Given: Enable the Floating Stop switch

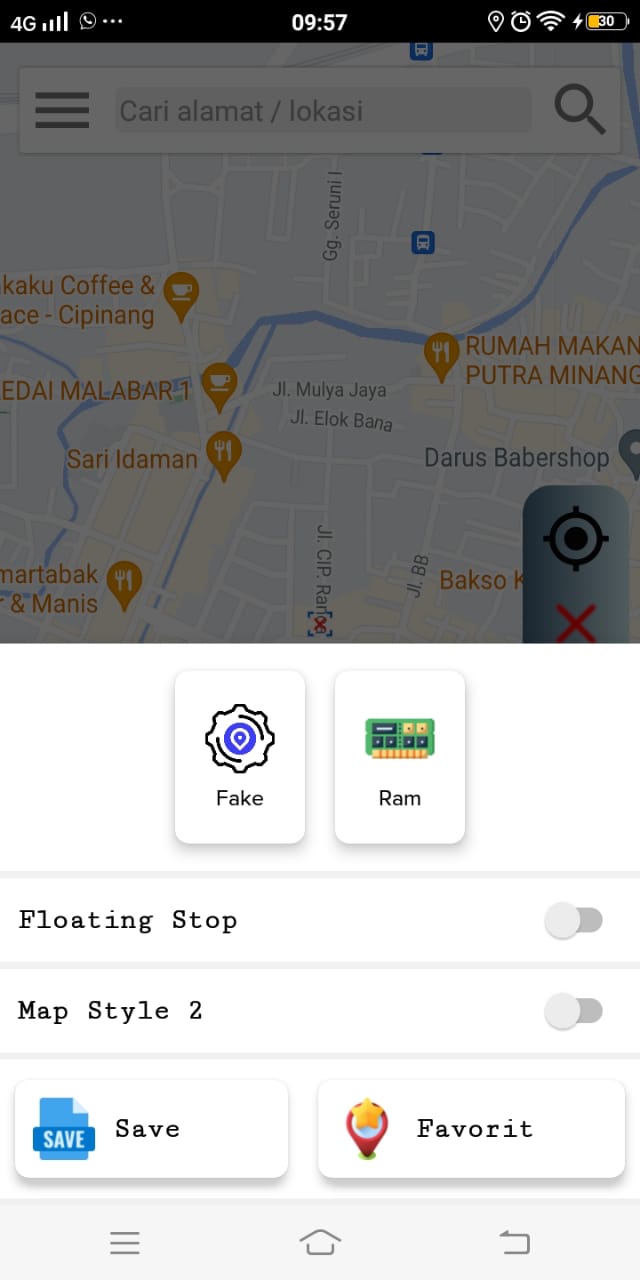Looking at the screenshot, I should coord(574,921).
